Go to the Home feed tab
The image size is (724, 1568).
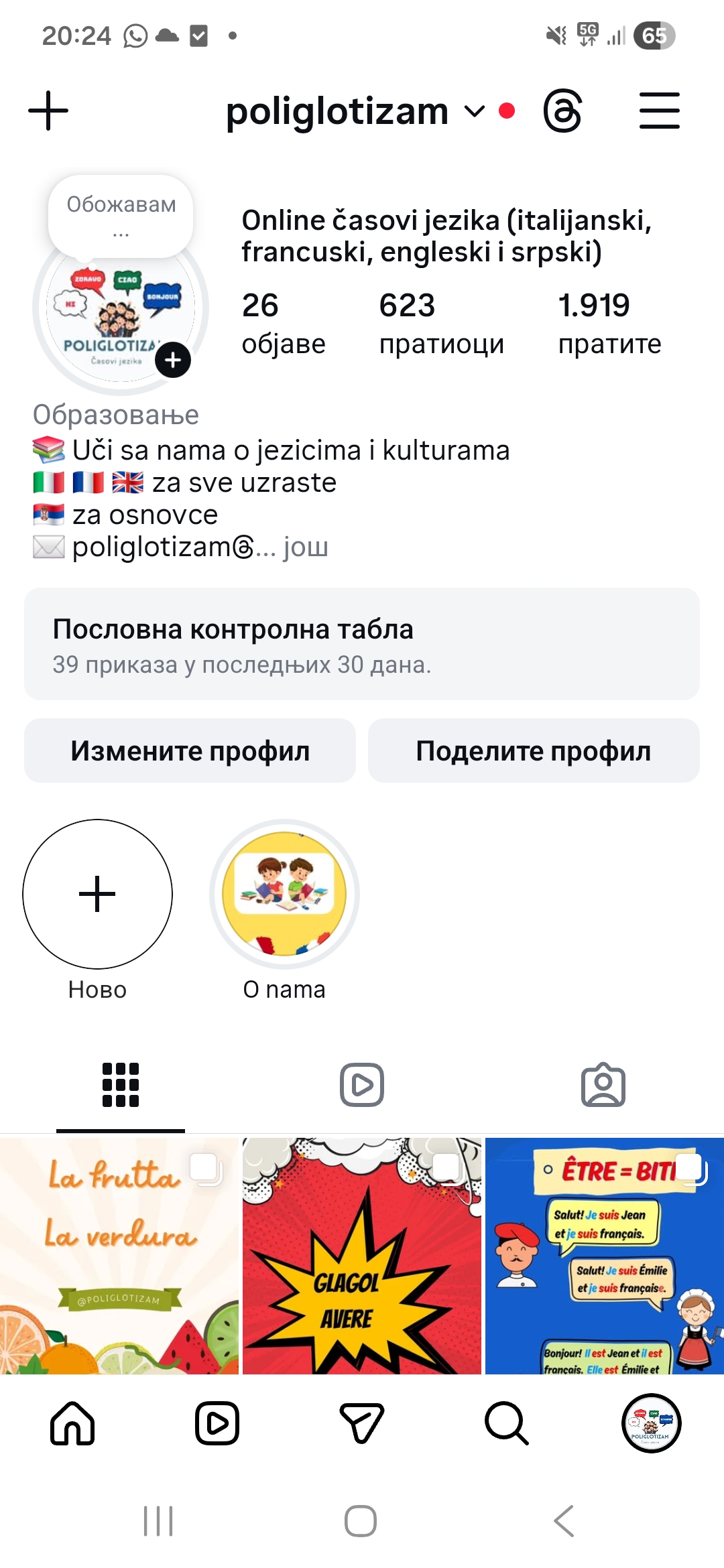point(72,1423)
